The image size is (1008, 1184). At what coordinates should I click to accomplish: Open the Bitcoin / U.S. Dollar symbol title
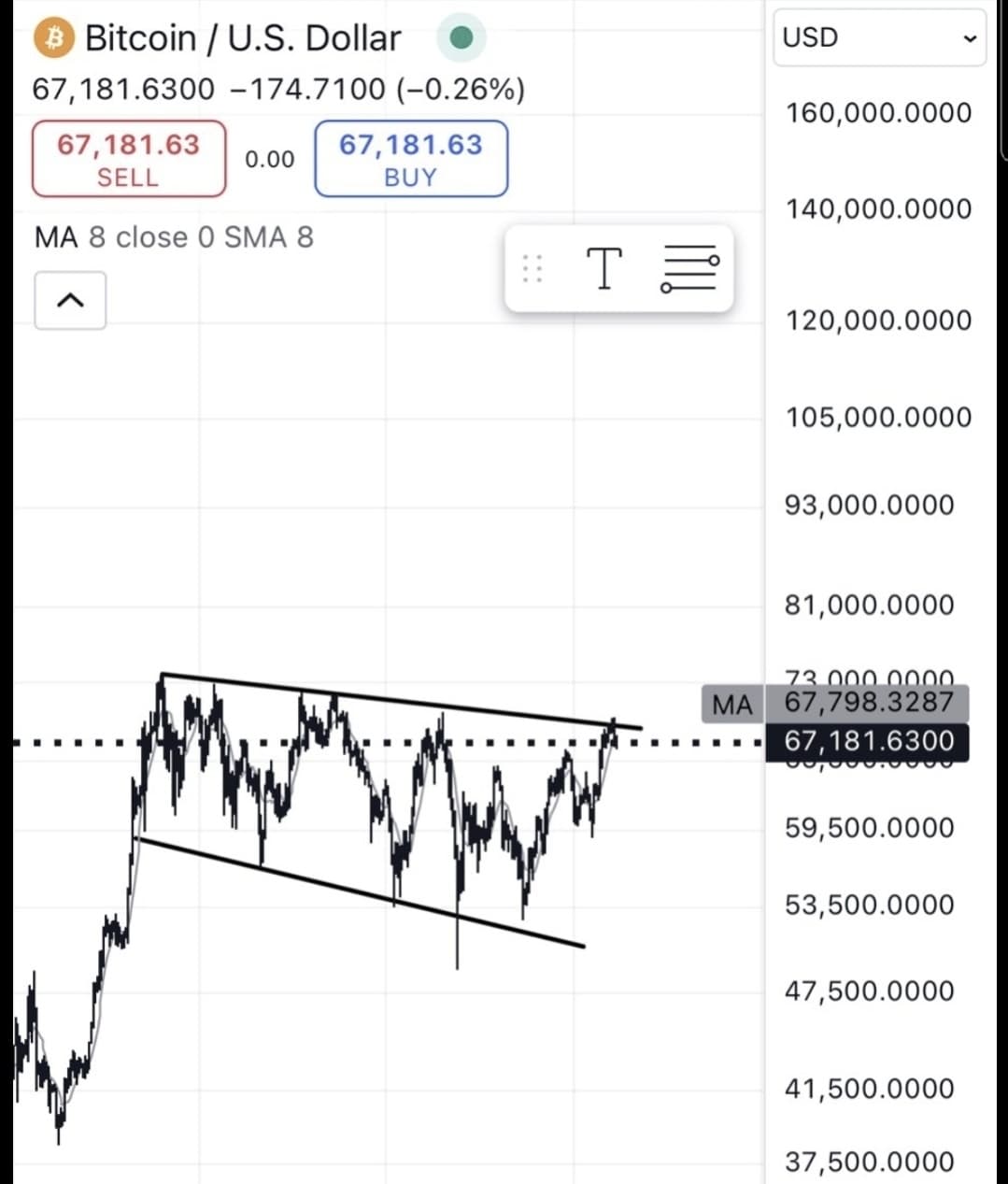point(243,38)
